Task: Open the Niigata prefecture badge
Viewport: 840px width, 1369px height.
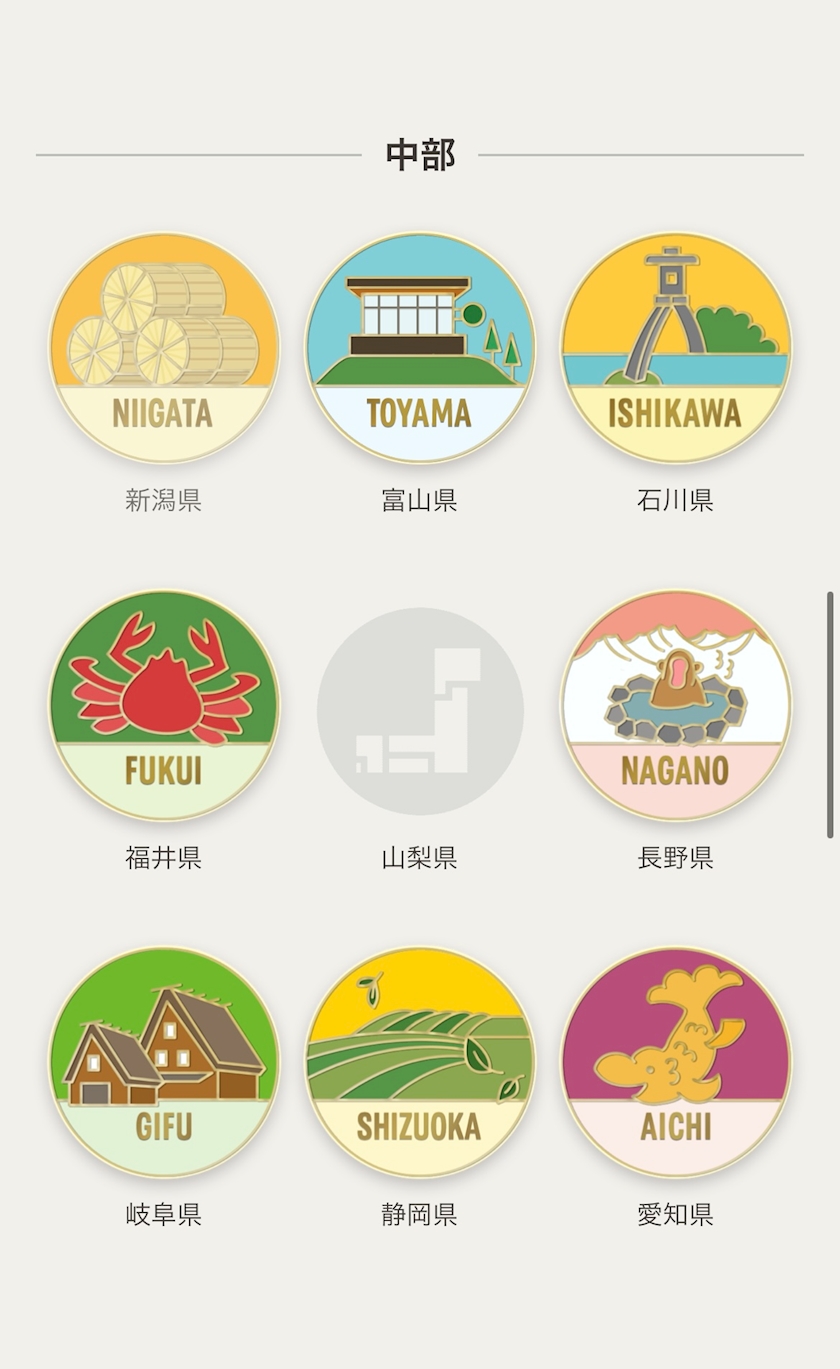Action: click(164, 348)
